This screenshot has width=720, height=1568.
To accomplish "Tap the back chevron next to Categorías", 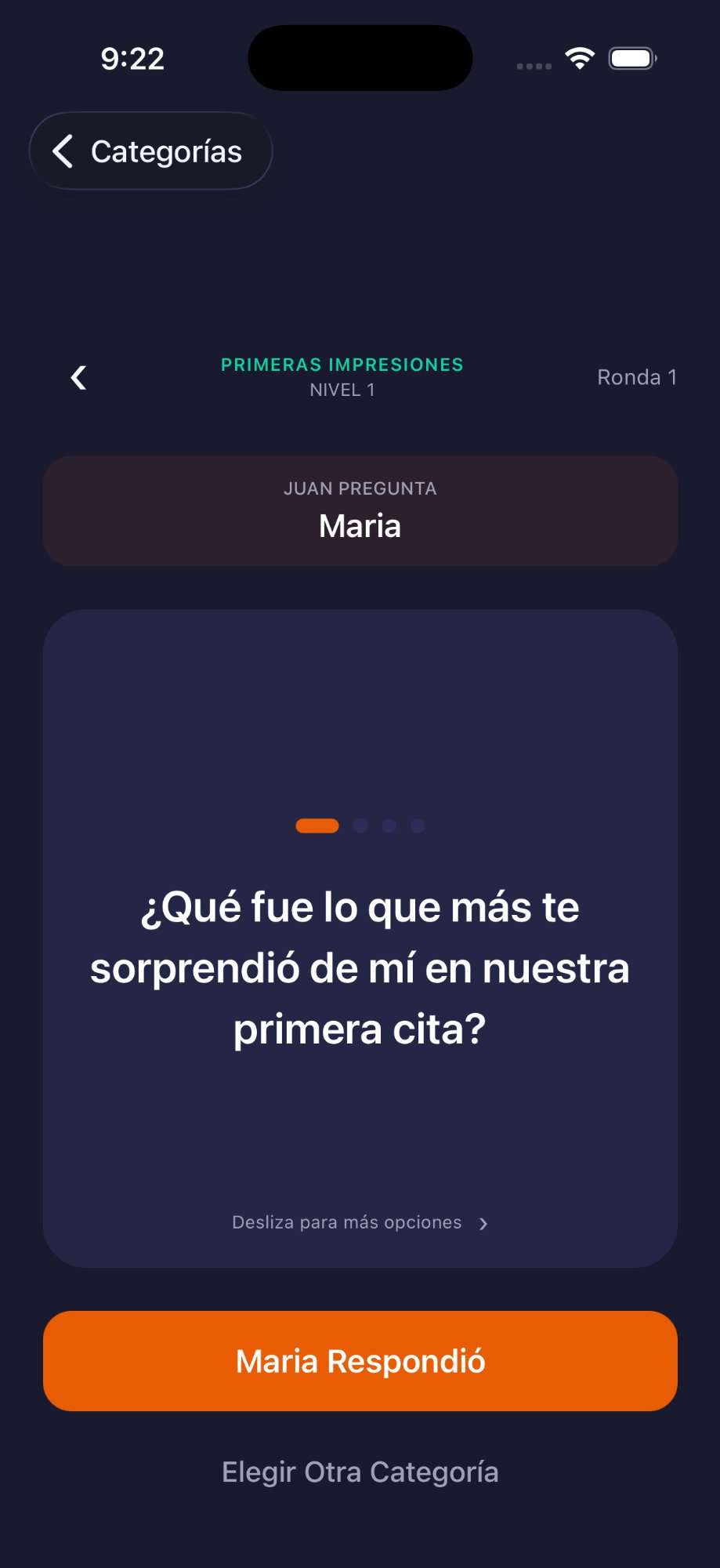I will (63, 151).
